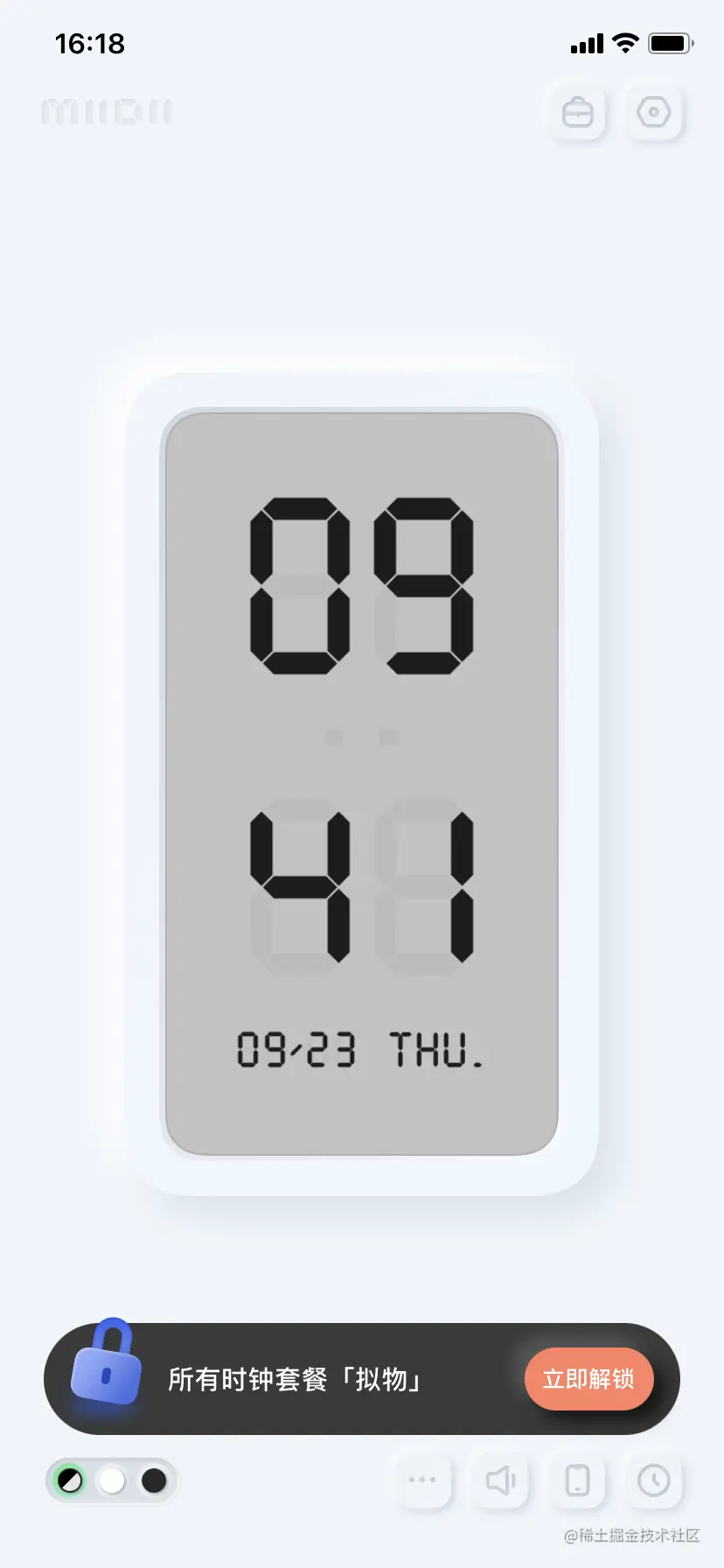Tap the phone orientation icon

coord(577,1480)
